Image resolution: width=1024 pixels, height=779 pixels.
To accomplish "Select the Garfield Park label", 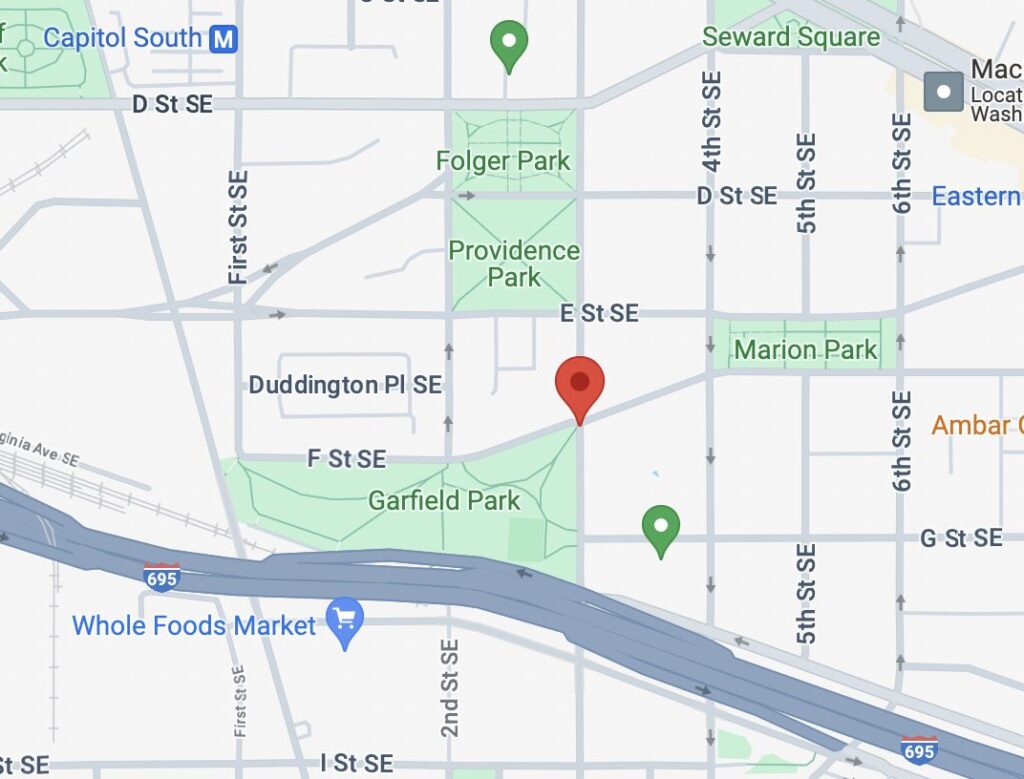I will coord(444,500).
